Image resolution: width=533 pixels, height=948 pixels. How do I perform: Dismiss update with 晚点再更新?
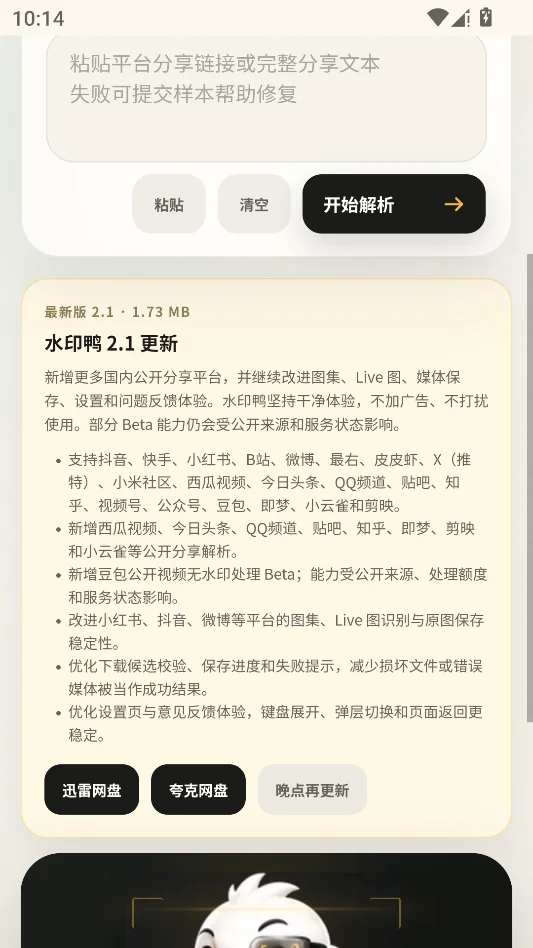point(312,790)
